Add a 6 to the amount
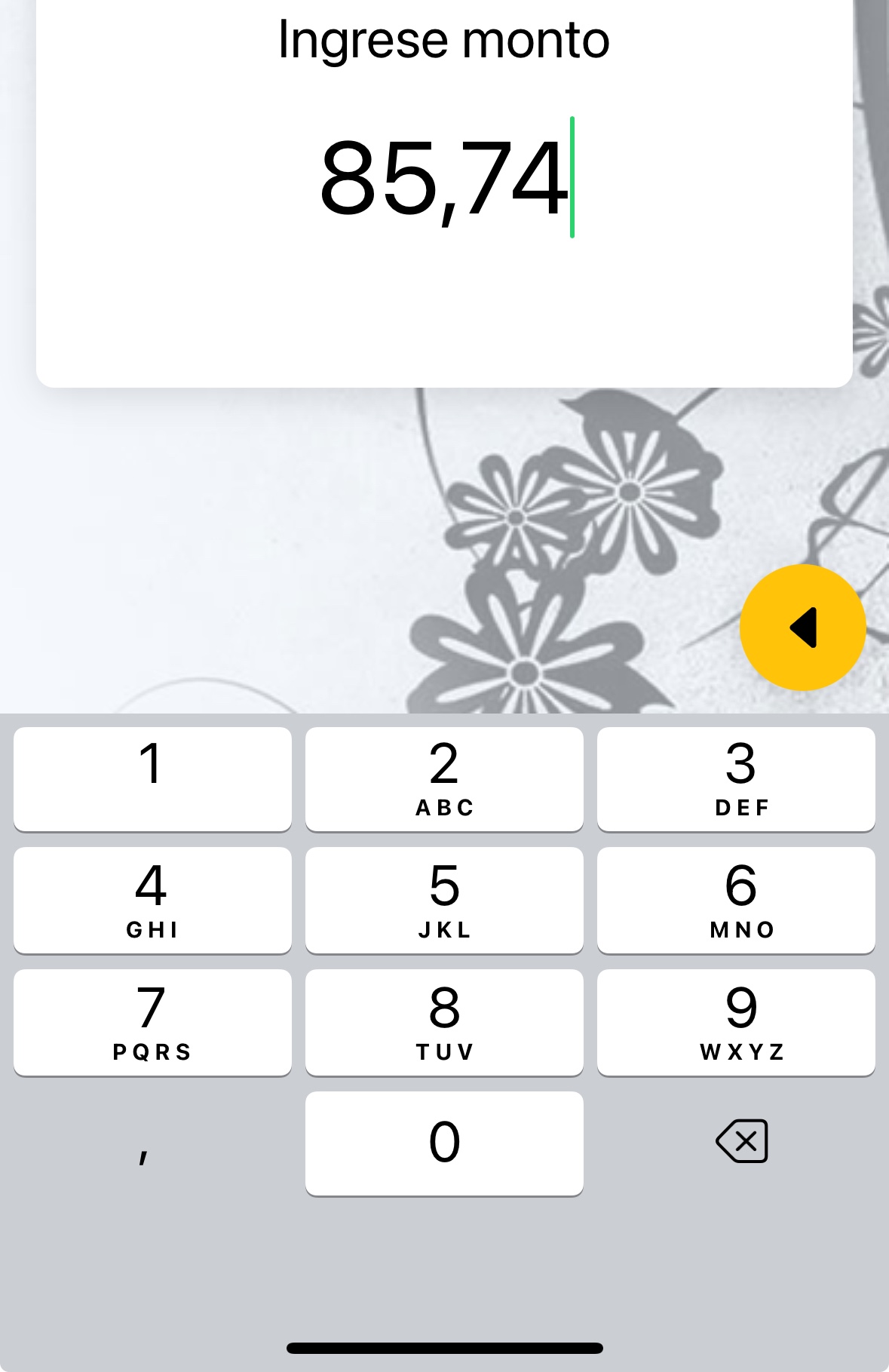 point(736,900)
